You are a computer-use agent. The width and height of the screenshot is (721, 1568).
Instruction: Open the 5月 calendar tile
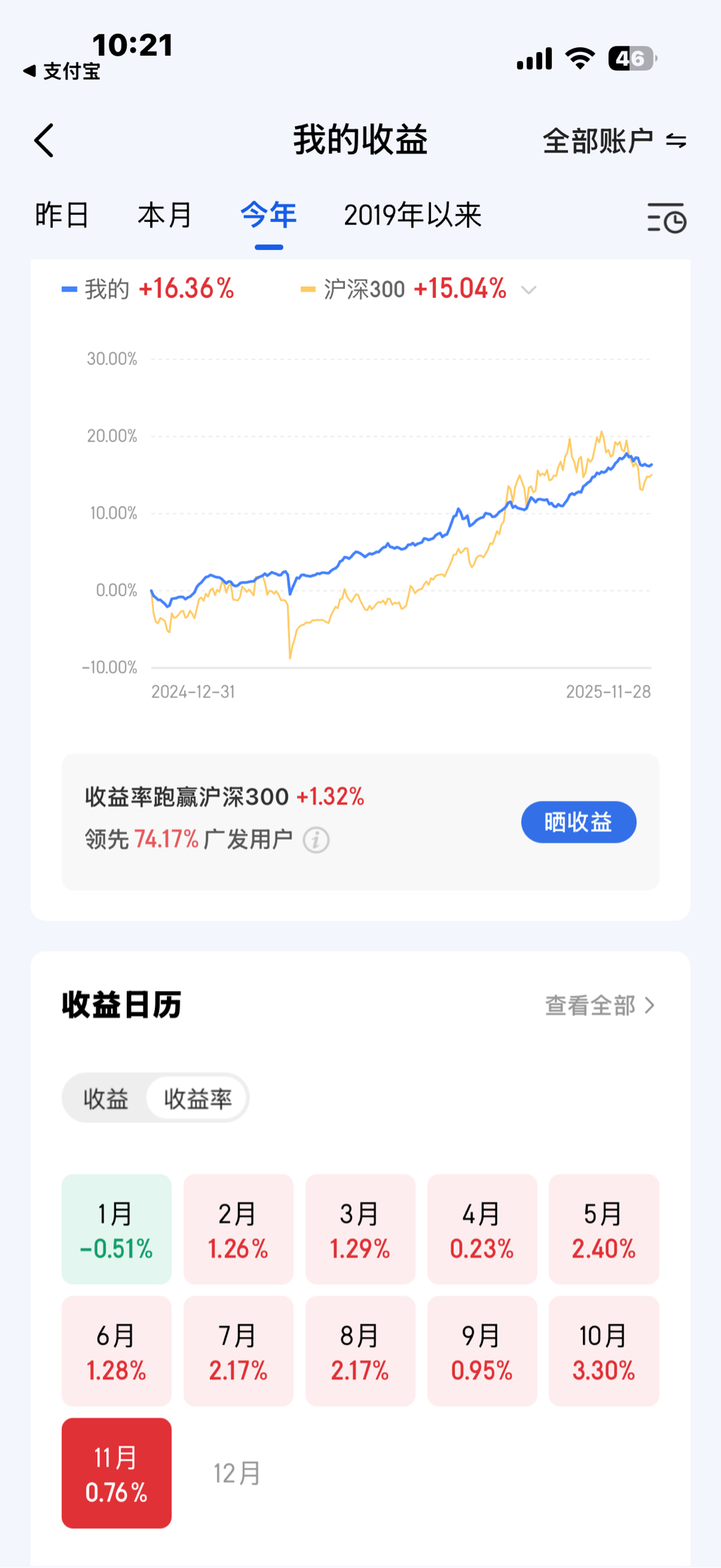(x=603, y=1229)
